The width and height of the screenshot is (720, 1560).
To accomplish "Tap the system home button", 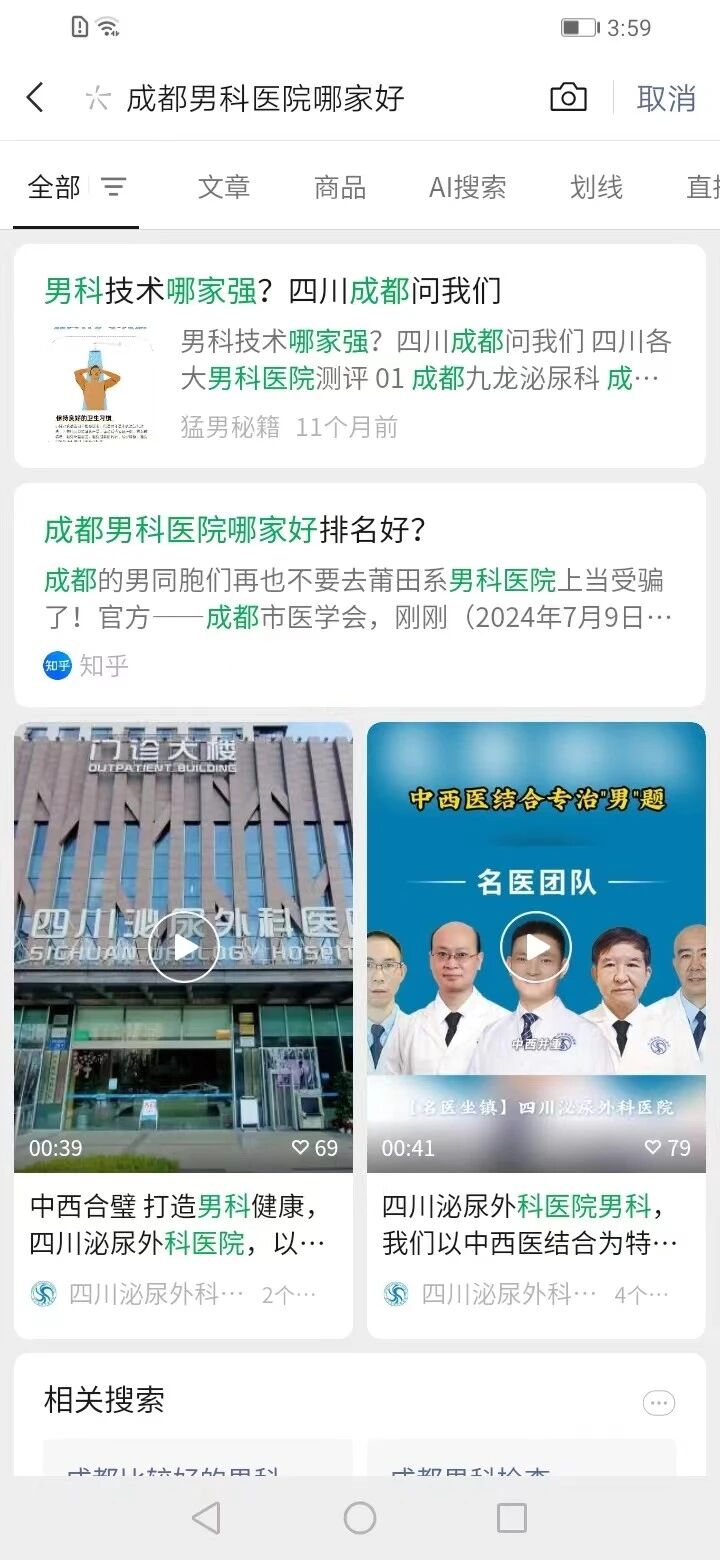I will pos(360,1518).
